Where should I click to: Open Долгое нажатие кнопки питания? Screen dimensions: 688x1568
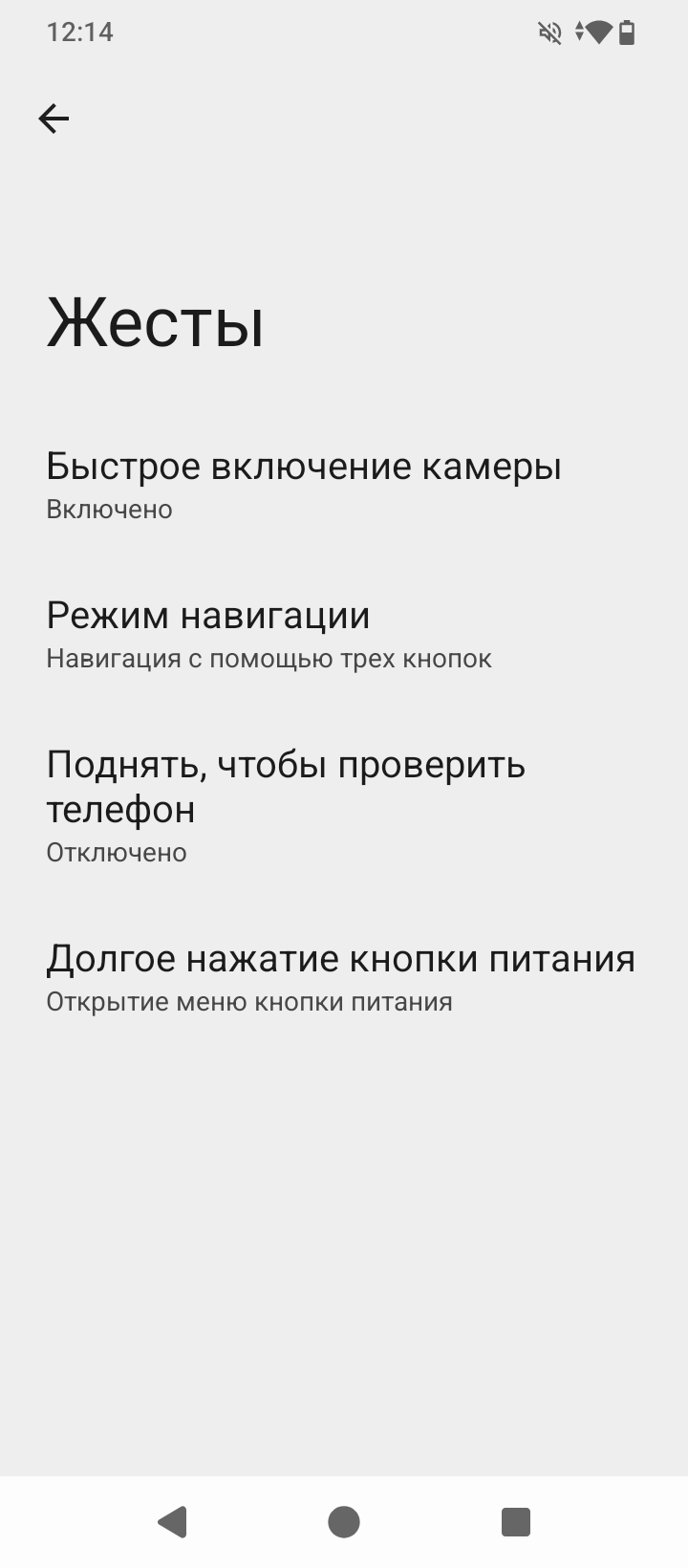pos(340,977)
